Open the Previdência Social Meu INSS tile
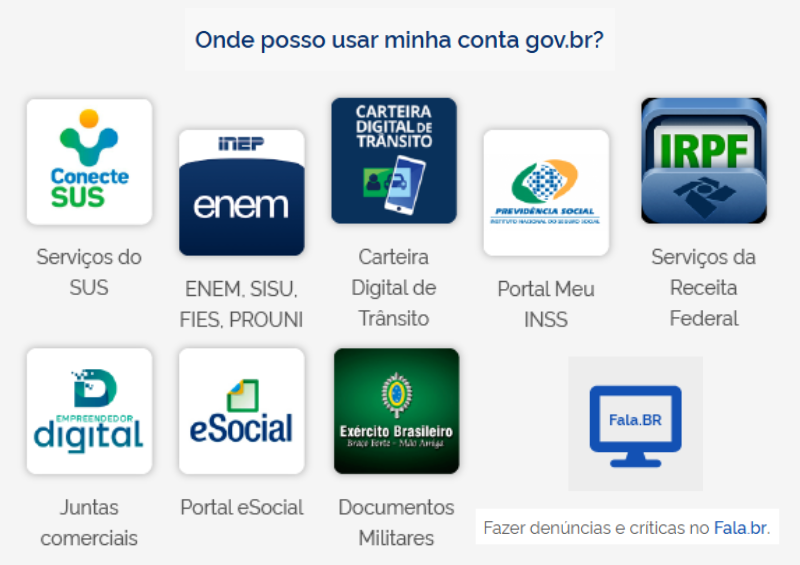 point(546,192)
